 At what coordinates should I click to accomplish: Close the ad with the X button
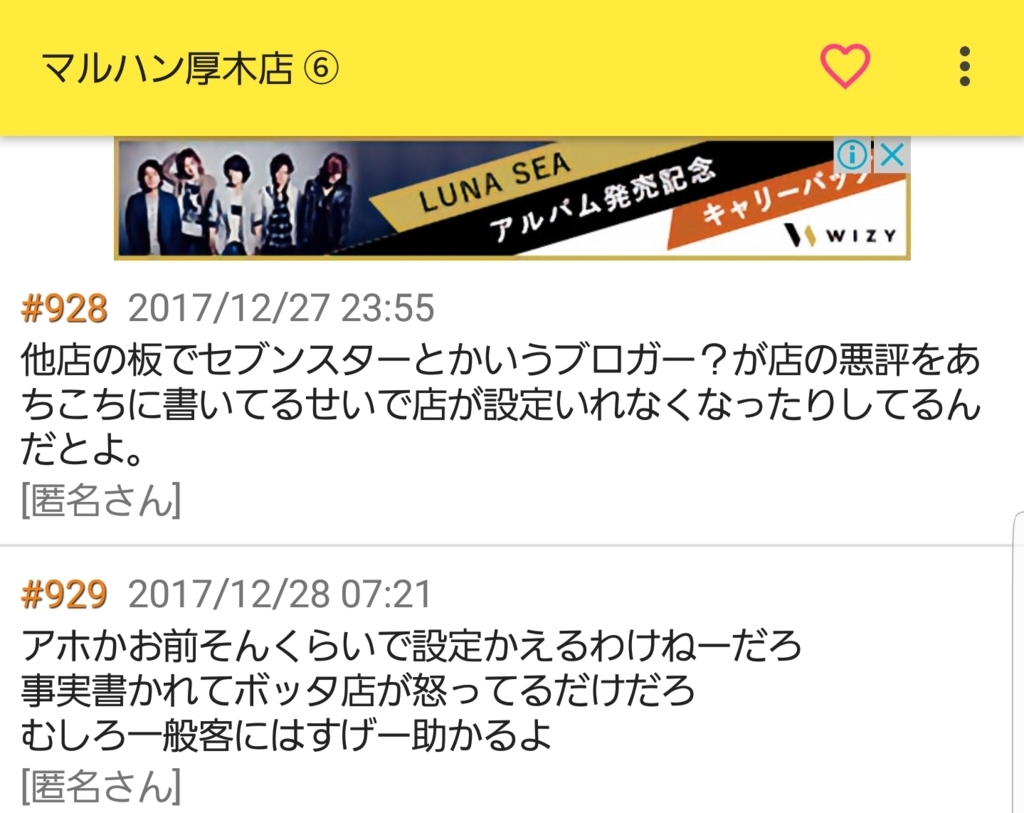[x=891, y=155]
